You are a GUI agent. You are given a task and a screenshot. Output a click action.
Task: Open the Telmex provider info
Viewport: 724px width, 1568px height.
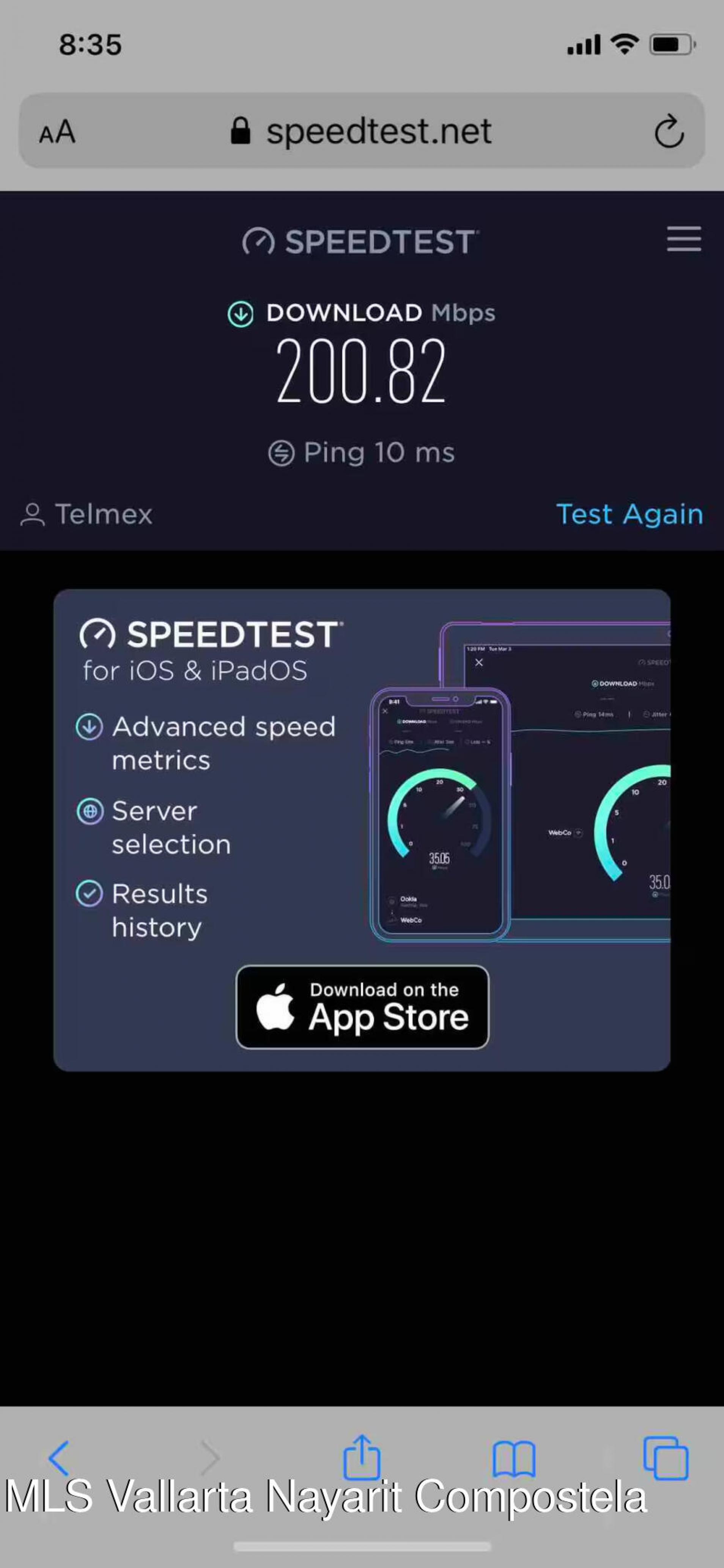tap(87, 514)
